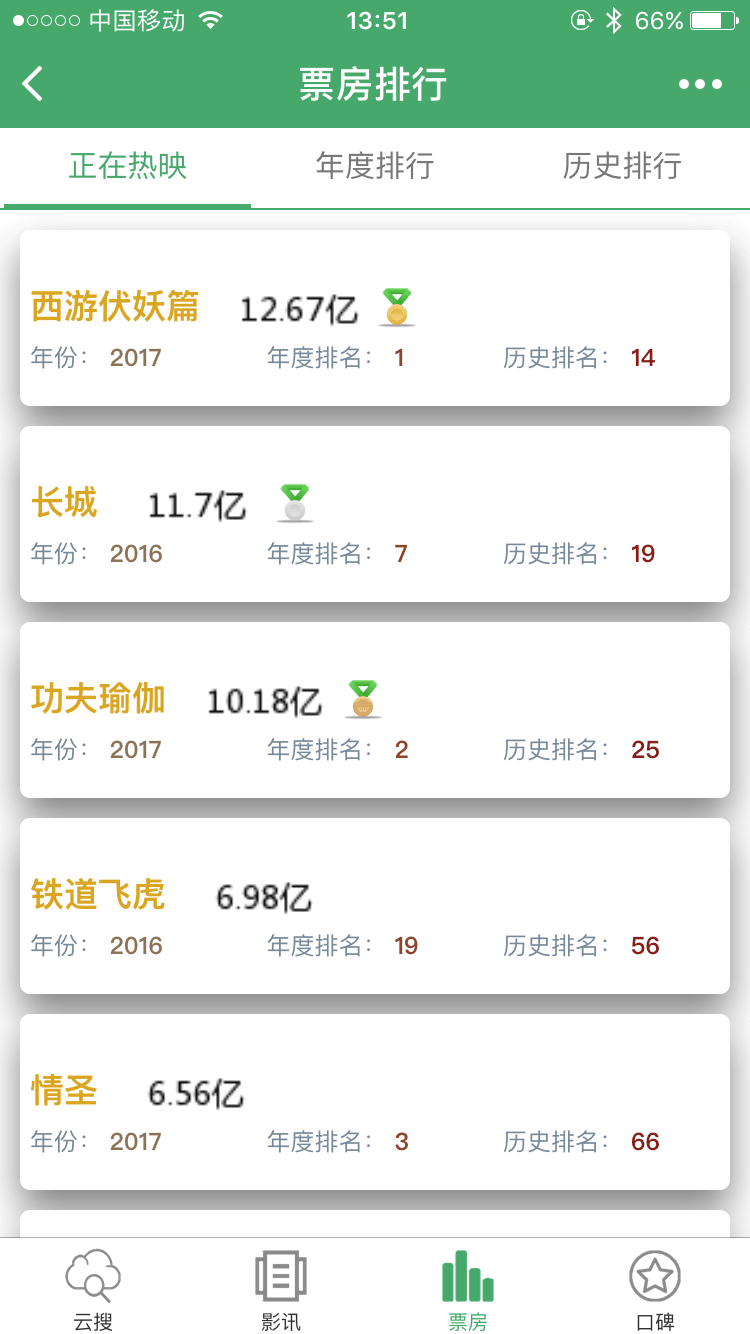Screen dimensions: 750x1334
Task: Go back using the arrow icon
Action: [x=34, y=84]
